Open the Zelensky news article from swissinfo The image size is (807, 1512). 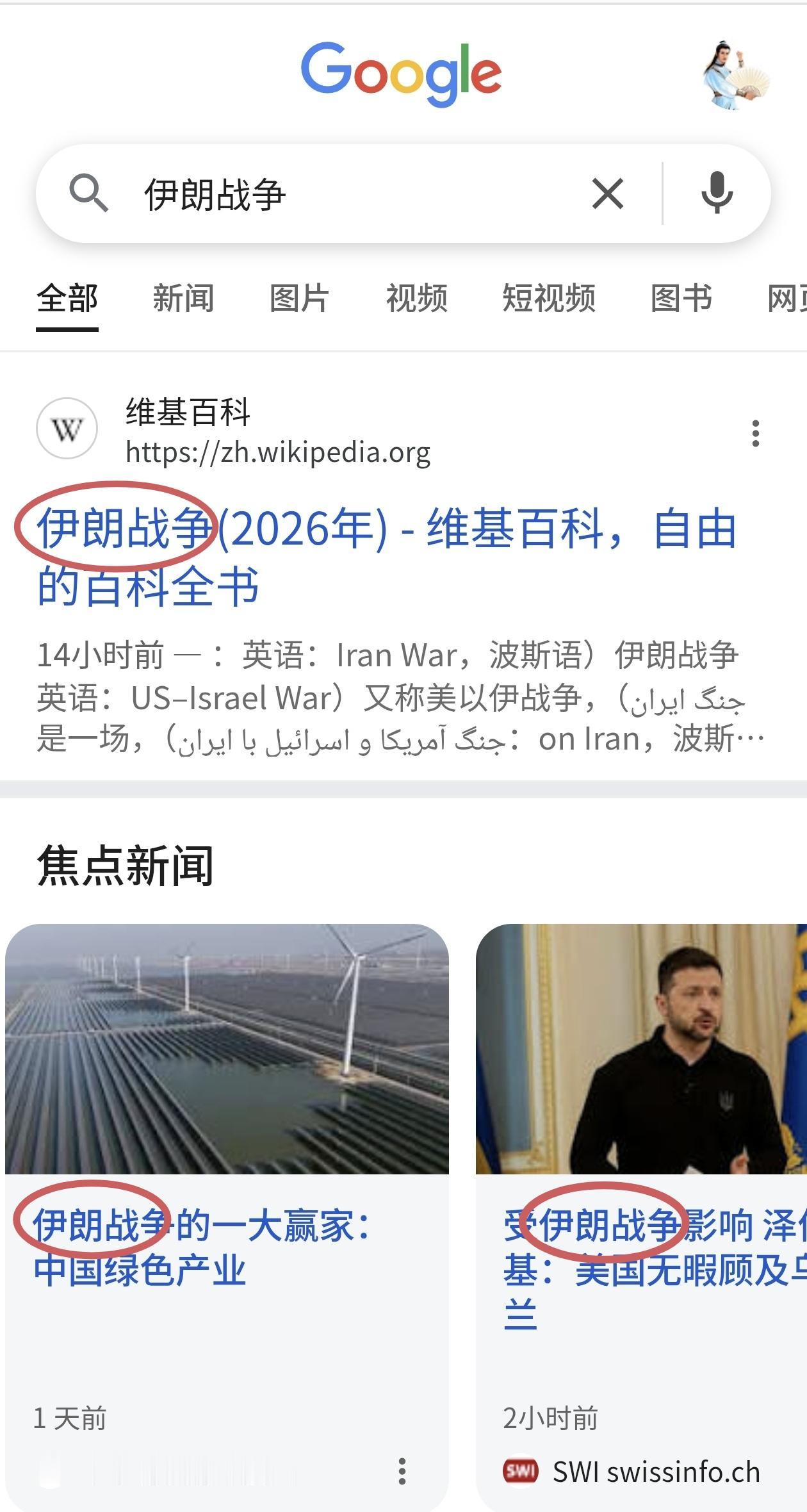pos(634,1256)
